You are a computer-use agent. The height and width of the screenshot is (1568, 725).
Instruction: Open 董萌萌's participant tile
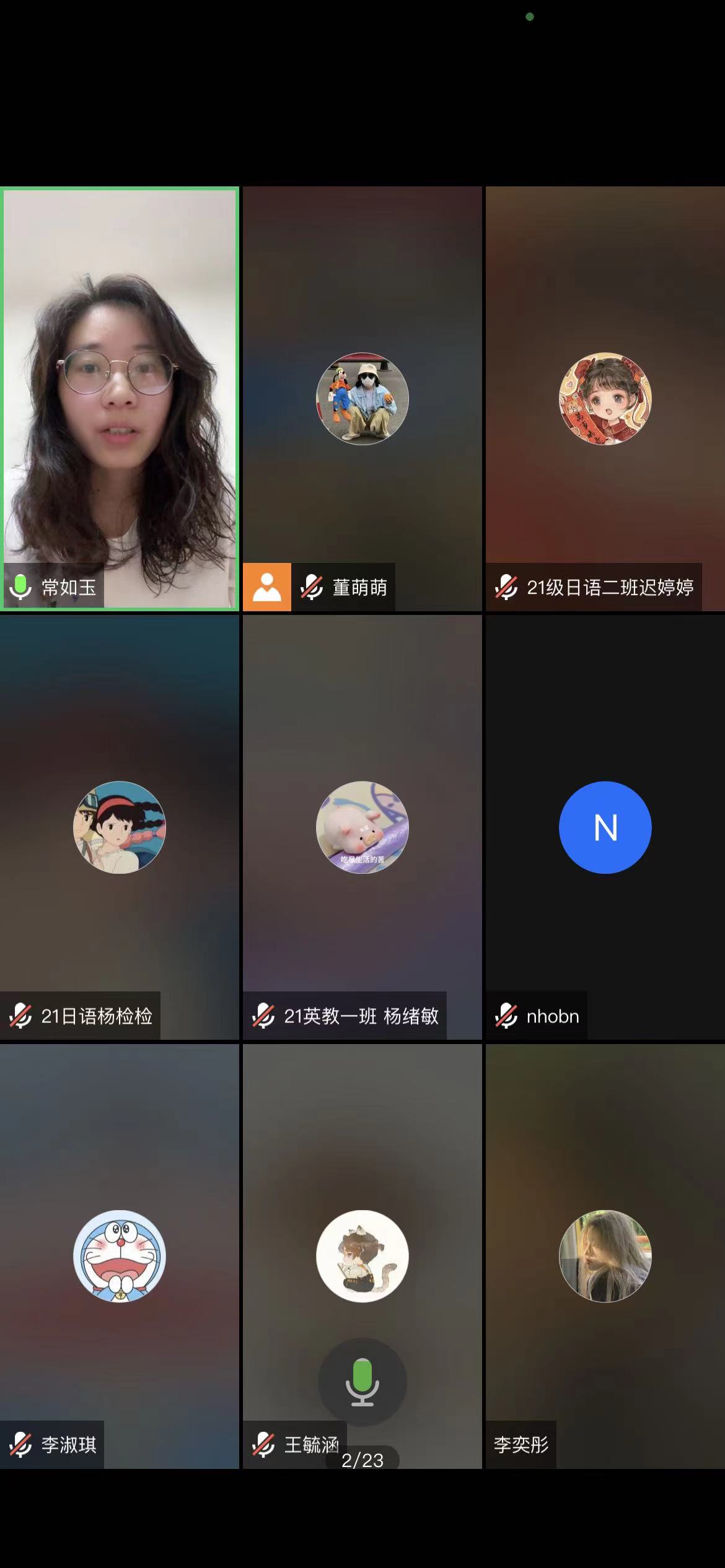pyautogui.click(x=362, y=398)
